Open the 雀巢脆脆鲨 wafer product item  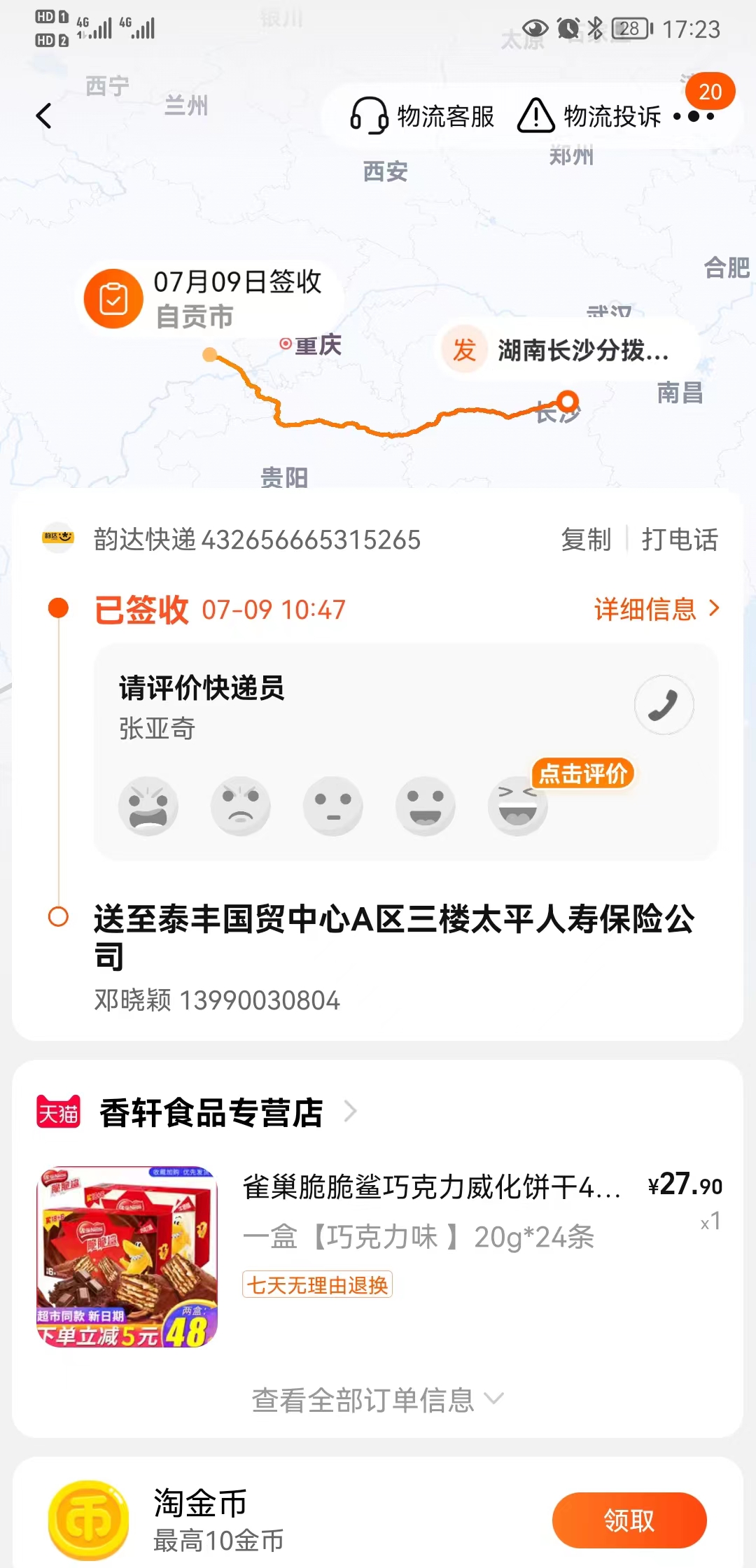378,1256
